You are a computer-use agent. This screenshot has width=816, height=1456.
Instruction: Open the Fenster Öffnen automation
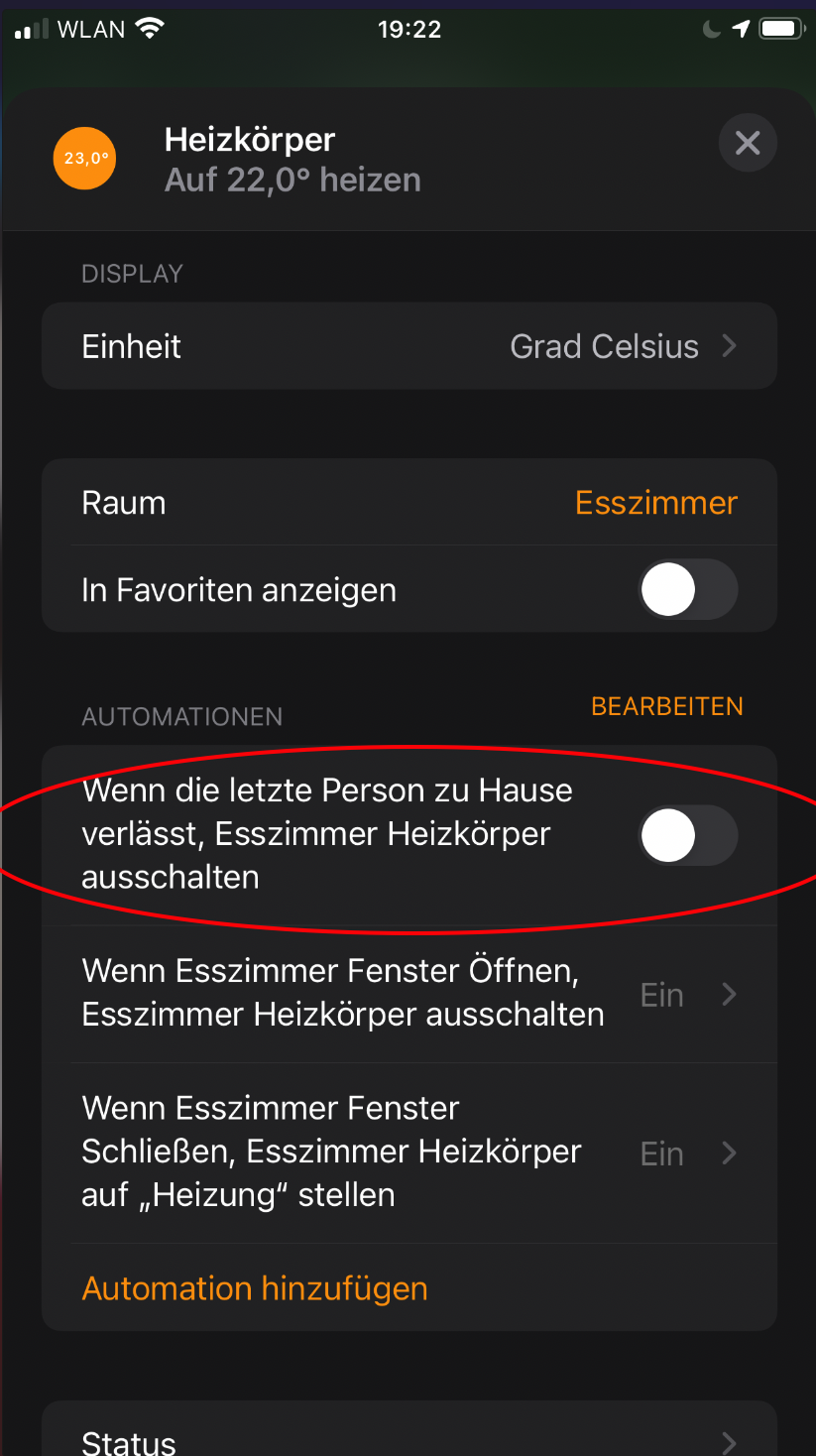408,994
